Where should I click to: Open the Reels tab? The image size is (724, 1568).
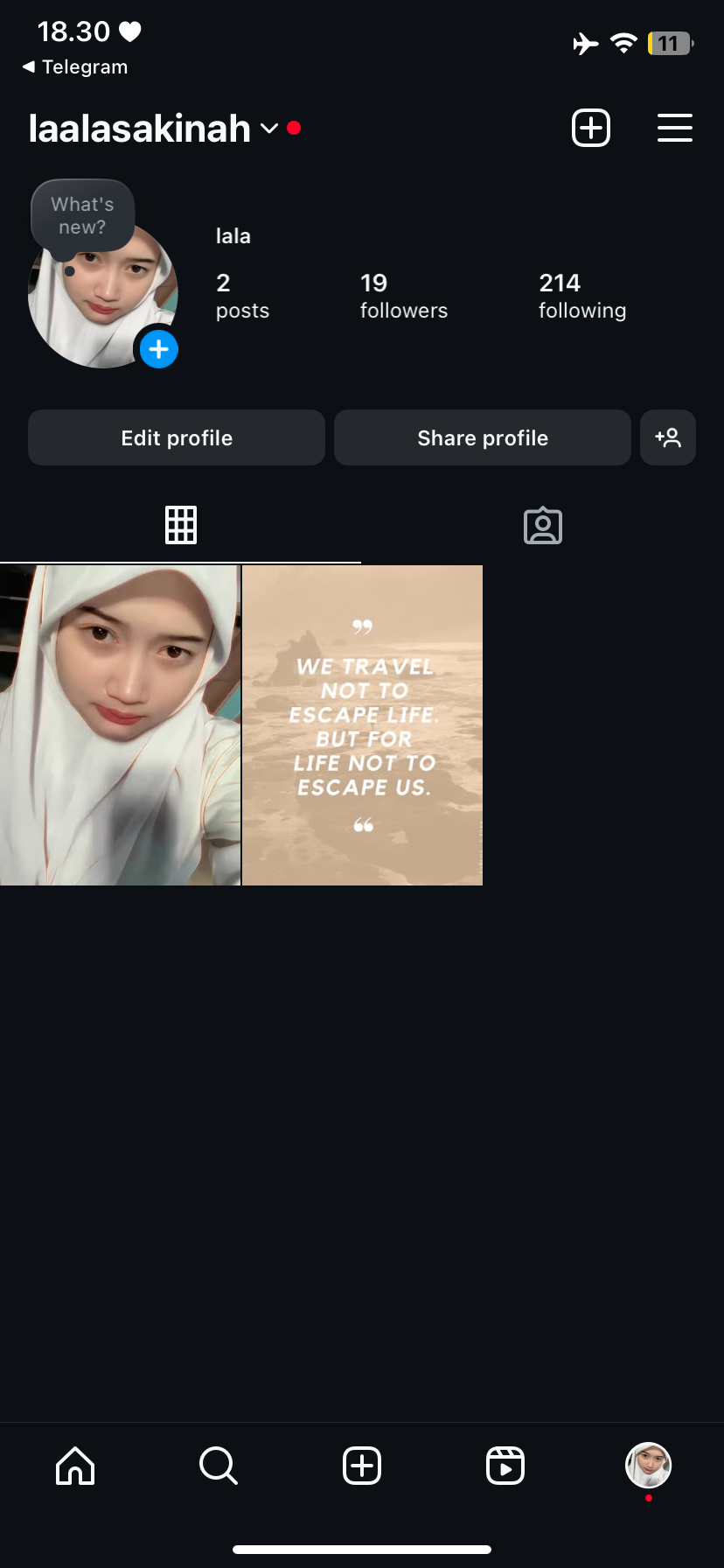click(x=505, y=1465)
